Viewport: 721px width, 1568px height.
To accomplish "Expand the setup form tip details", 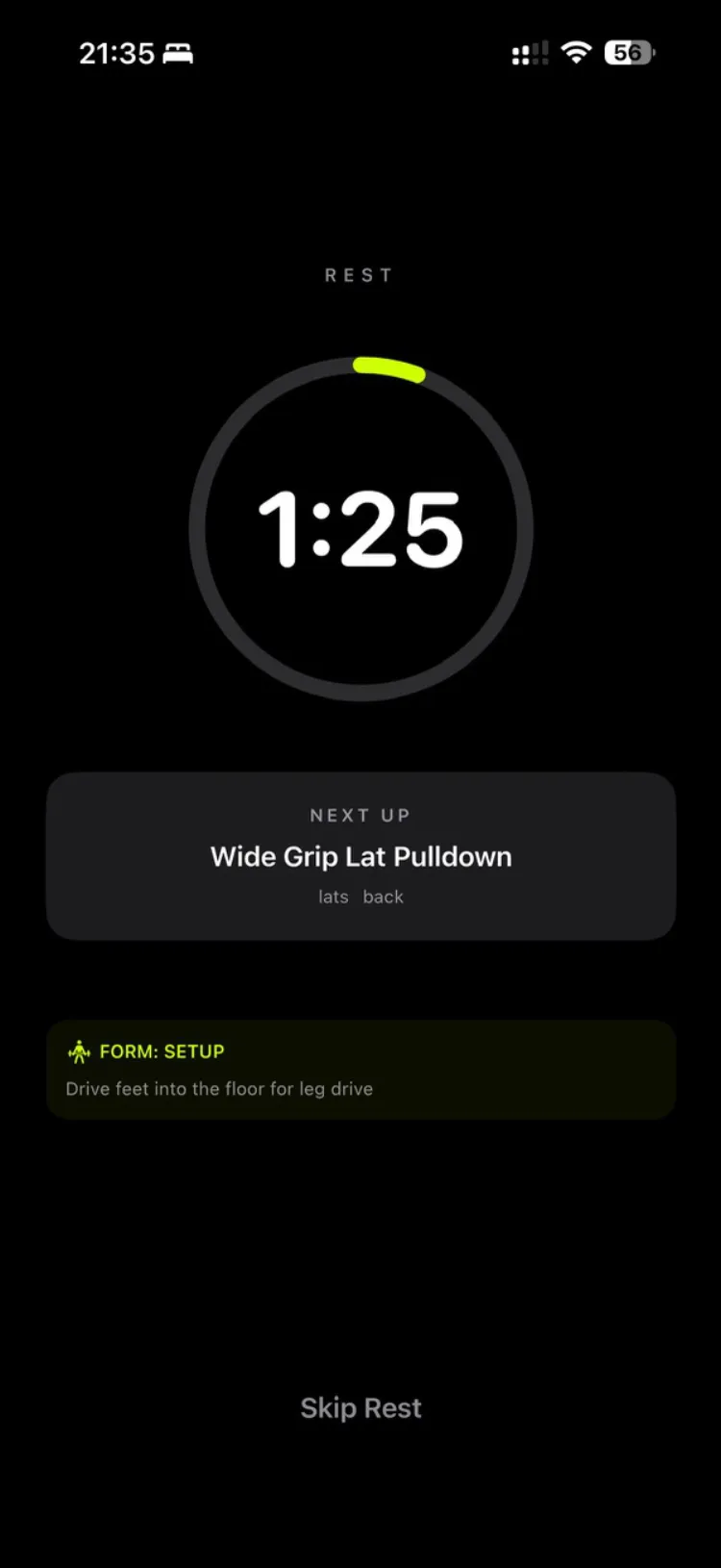I will tap(360, 1069).
